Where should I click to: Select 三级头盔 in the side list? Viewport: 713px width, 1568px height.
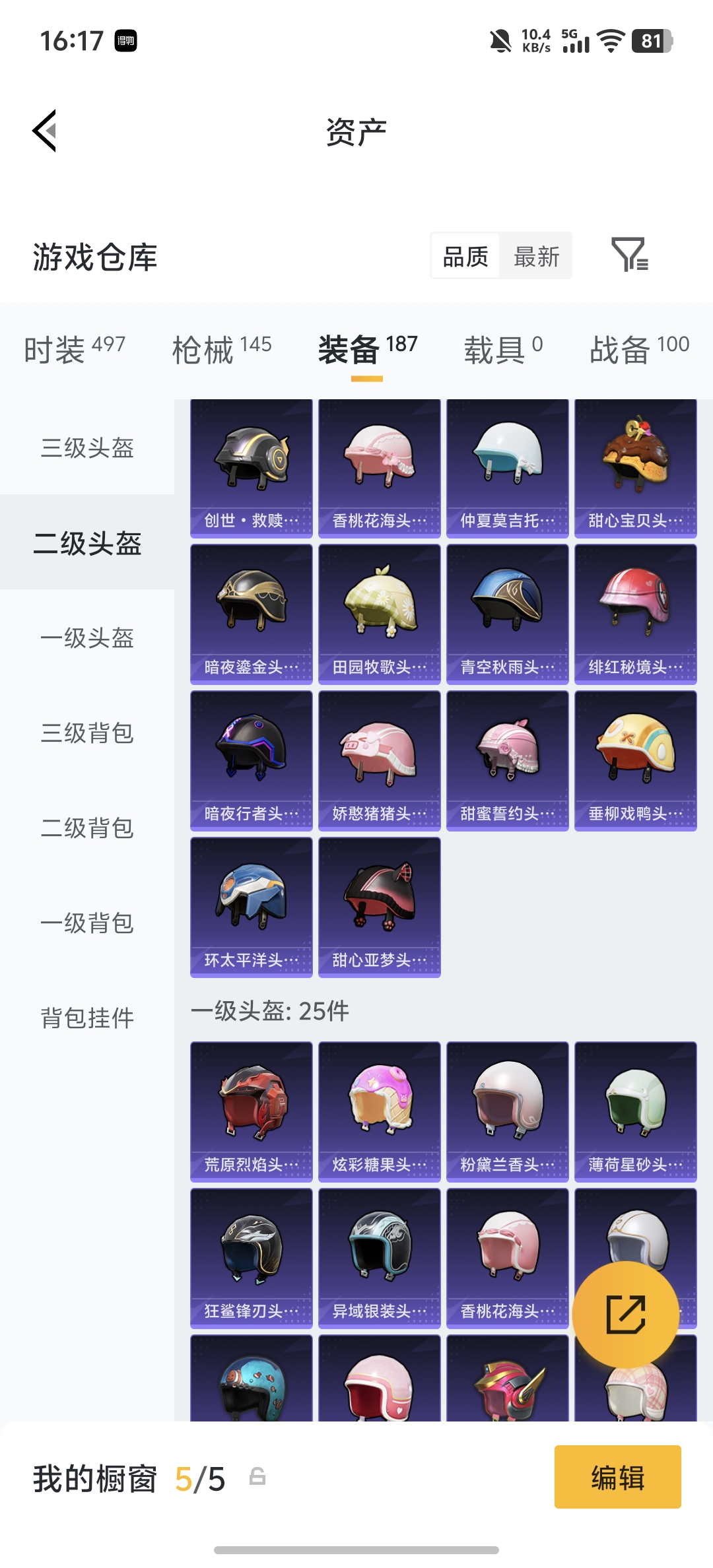(87, 448)
